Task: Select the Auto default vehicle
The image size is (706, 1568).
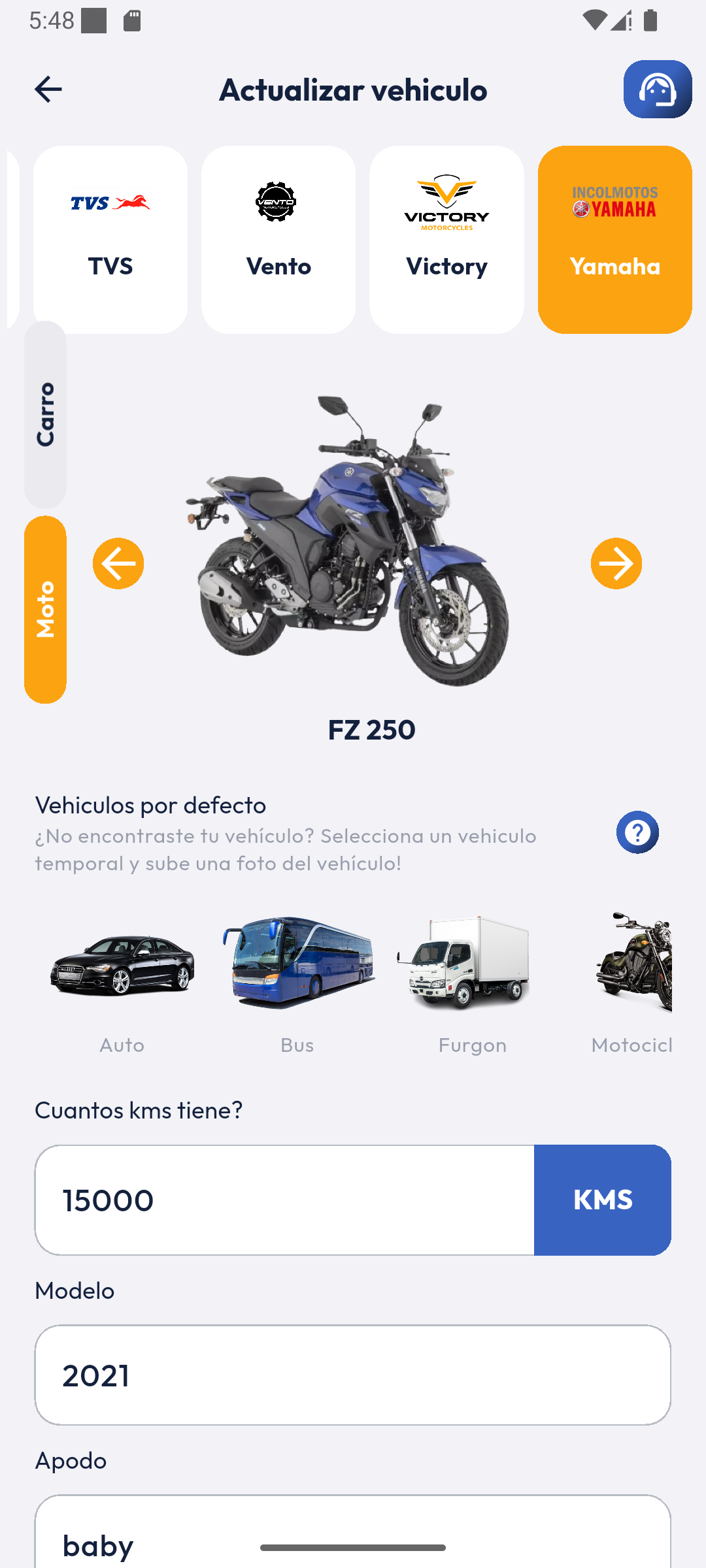Action: coord(122,973)
